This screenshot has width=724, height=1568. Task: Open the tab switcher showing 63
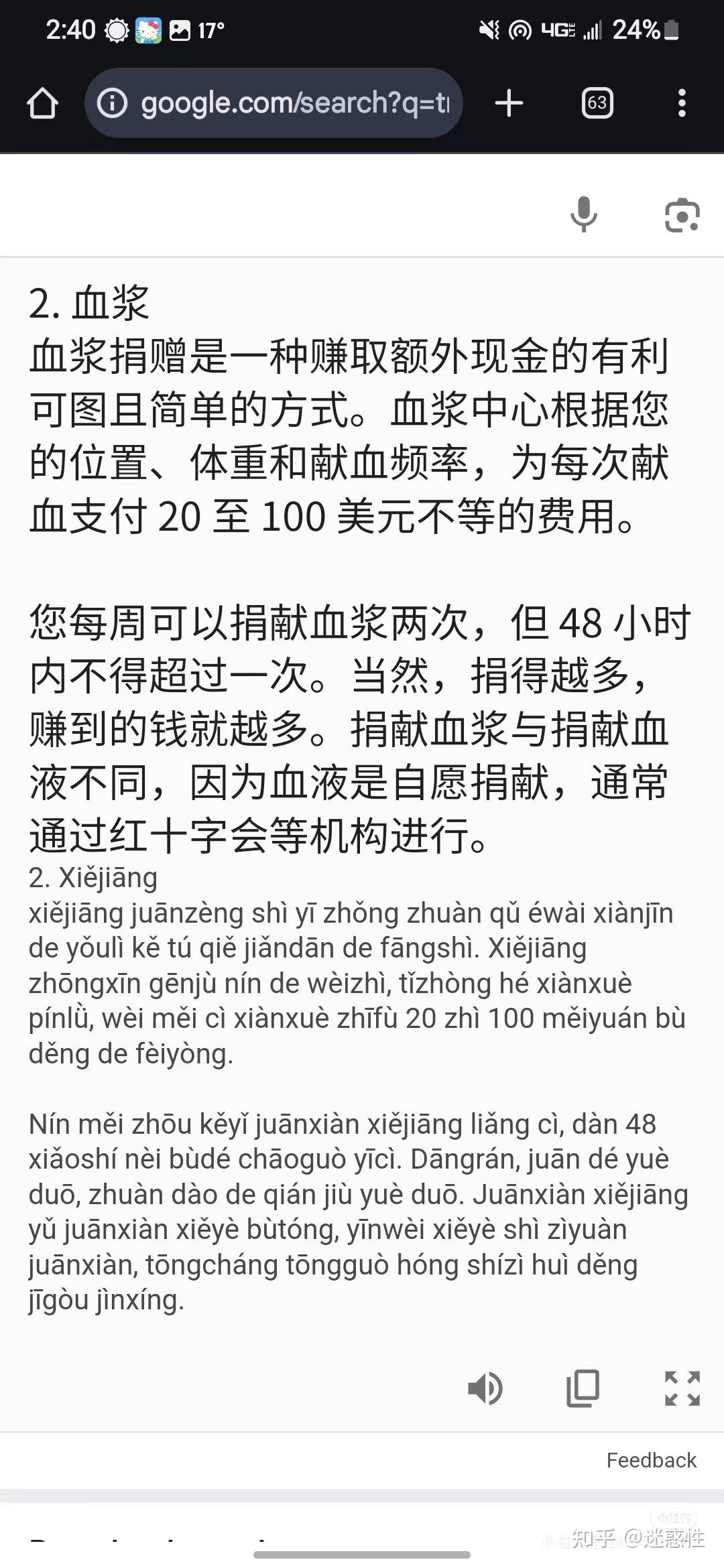pos(597,103)
